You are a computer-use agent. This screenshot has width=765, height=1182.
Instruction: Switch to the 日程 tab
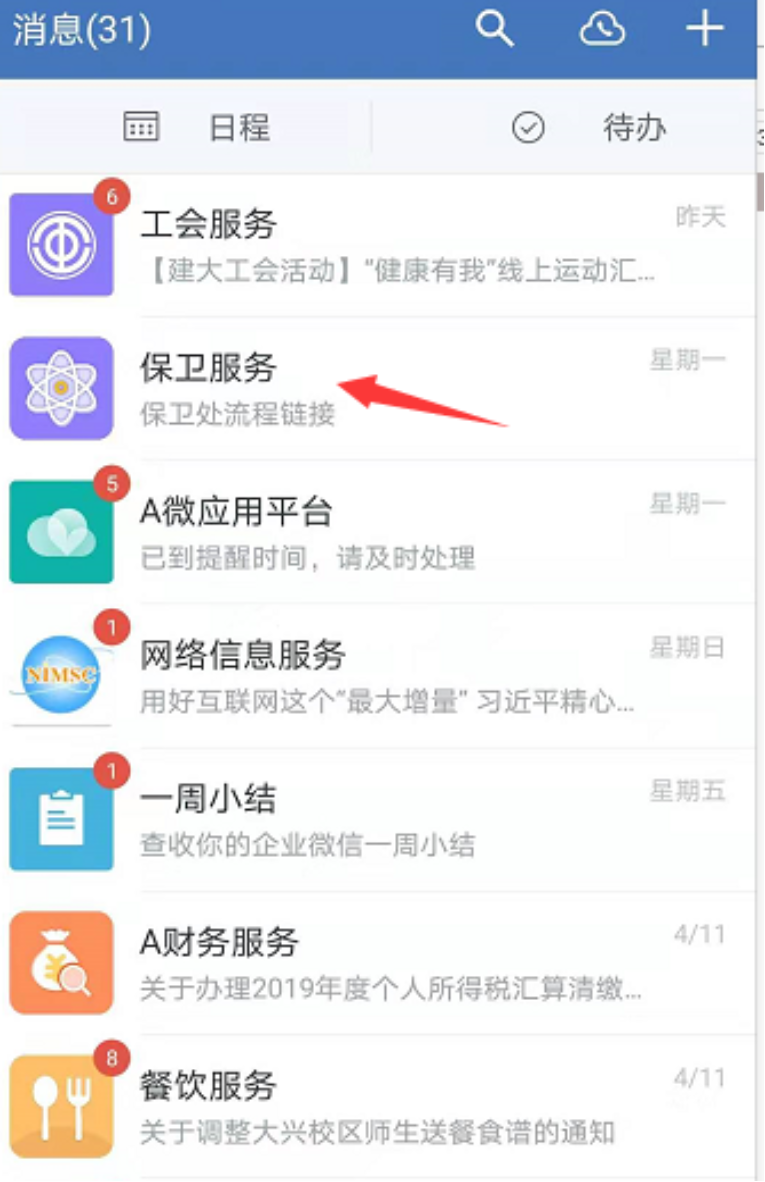198,128
